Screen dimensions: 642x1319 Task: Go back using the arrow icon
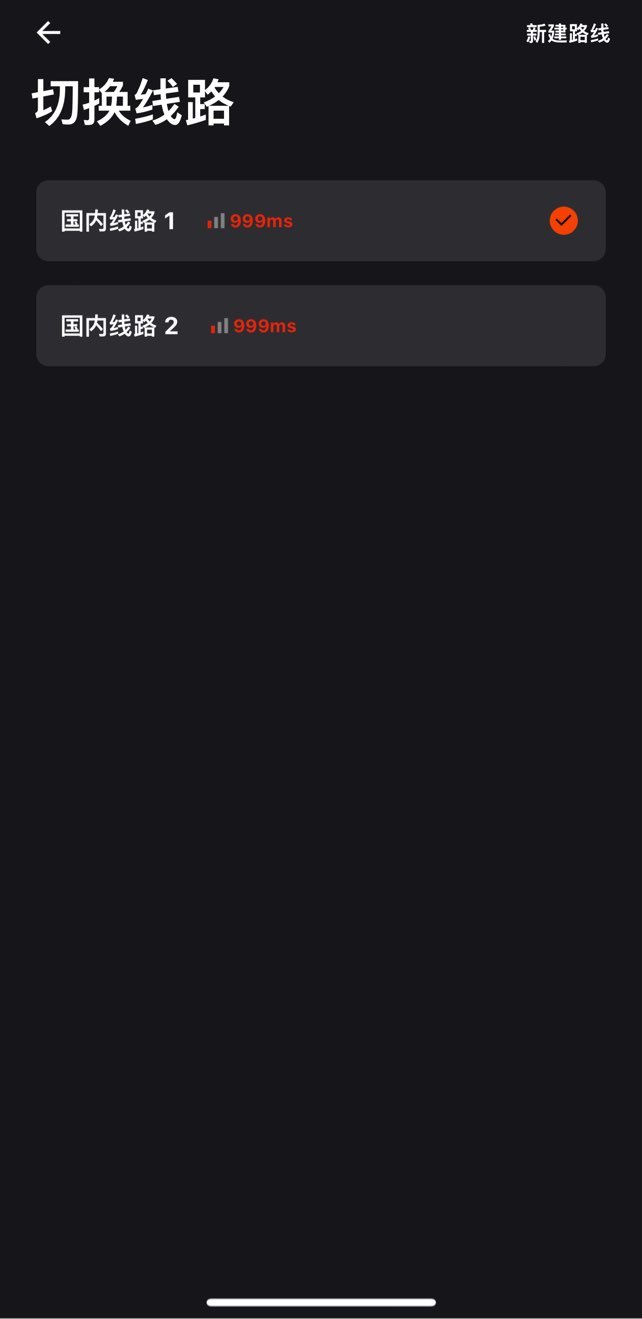48,33
